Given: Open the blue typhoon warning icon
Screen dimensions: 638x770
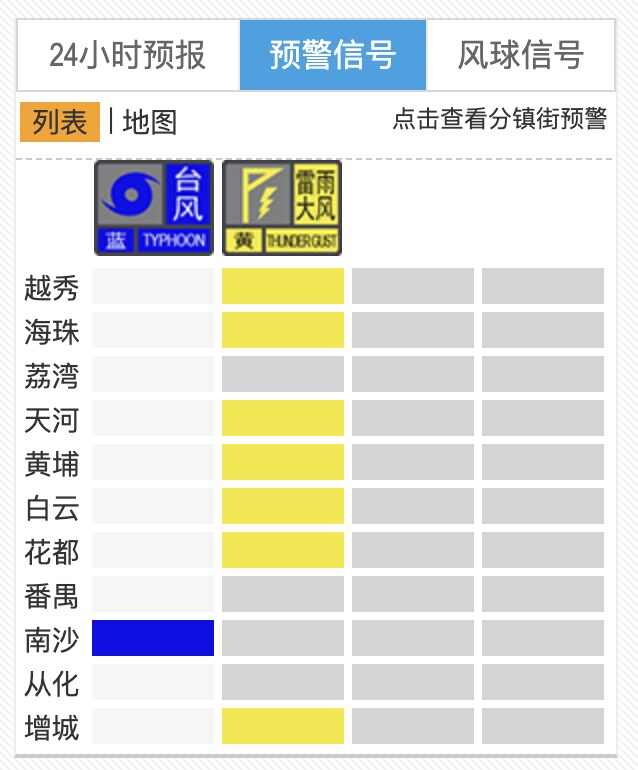Looking at the screenshot, I should (154, 208).
